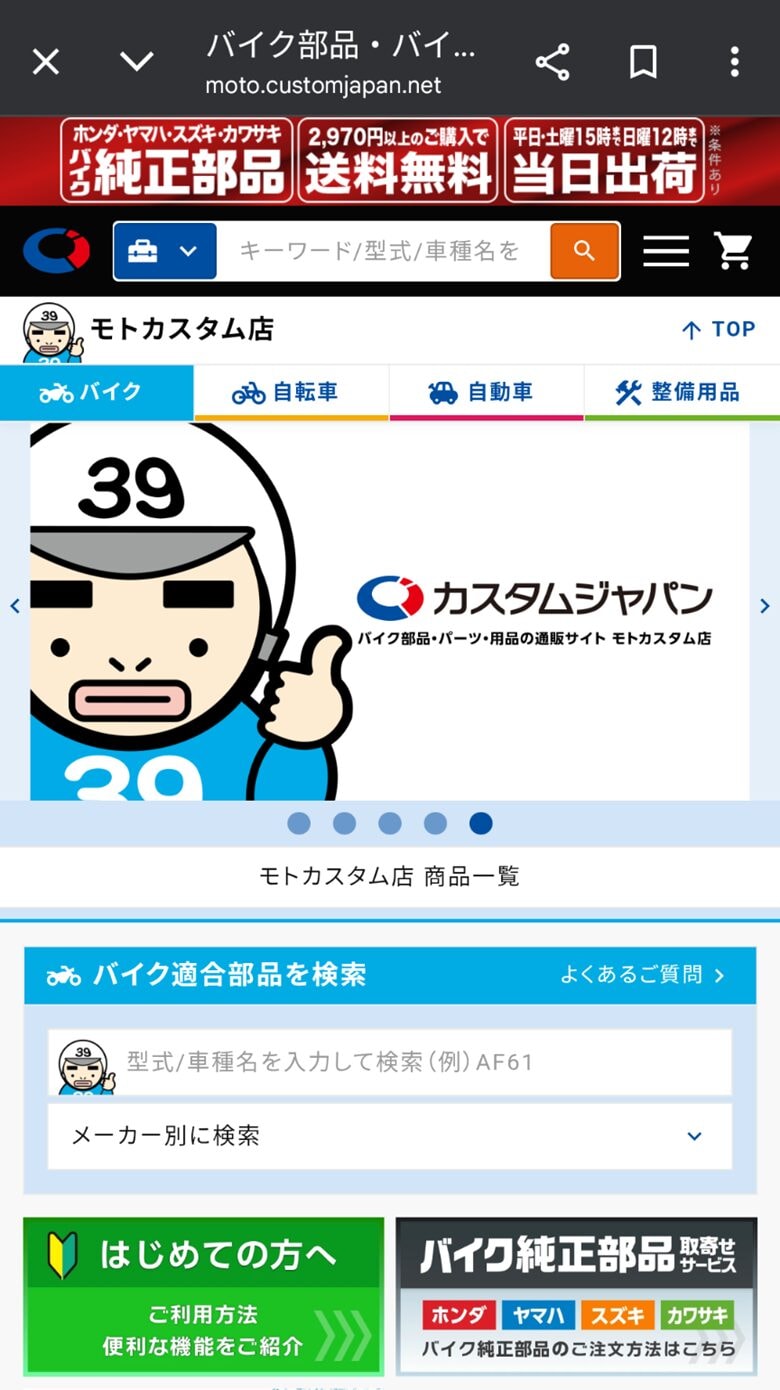Open よくあるご質問 link
Screen dimensions: 780x1390
[642, 975]
